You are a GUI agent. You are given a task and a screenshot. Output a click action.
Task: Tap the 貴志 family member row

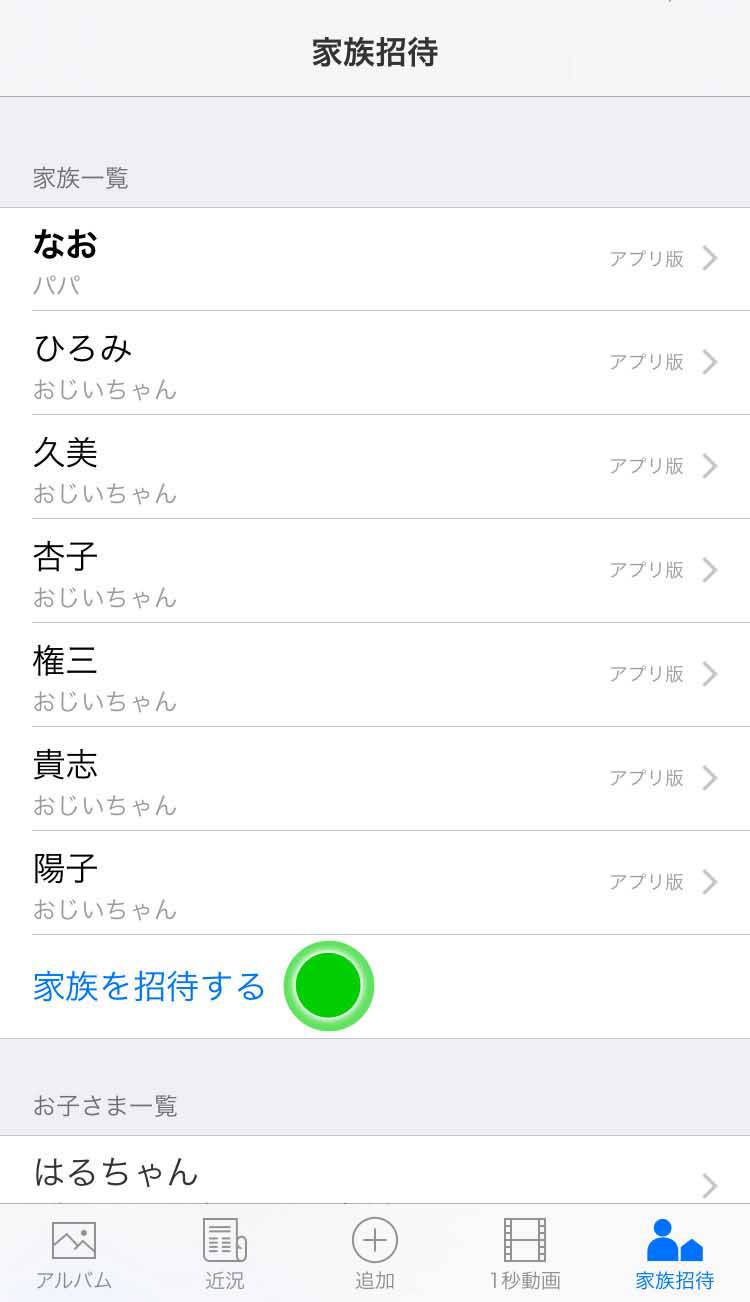point(375,779)
